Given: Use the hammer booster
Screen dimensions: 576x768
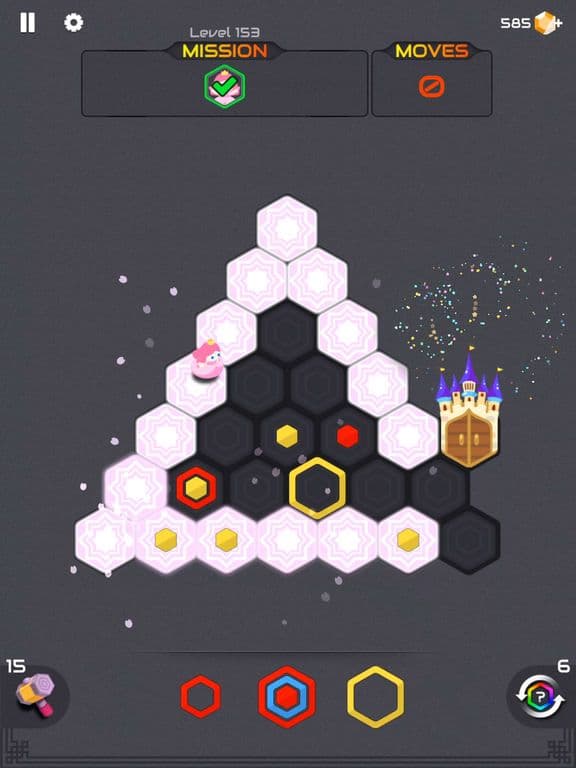Looking at the screenshot, I should click(35, 695).
